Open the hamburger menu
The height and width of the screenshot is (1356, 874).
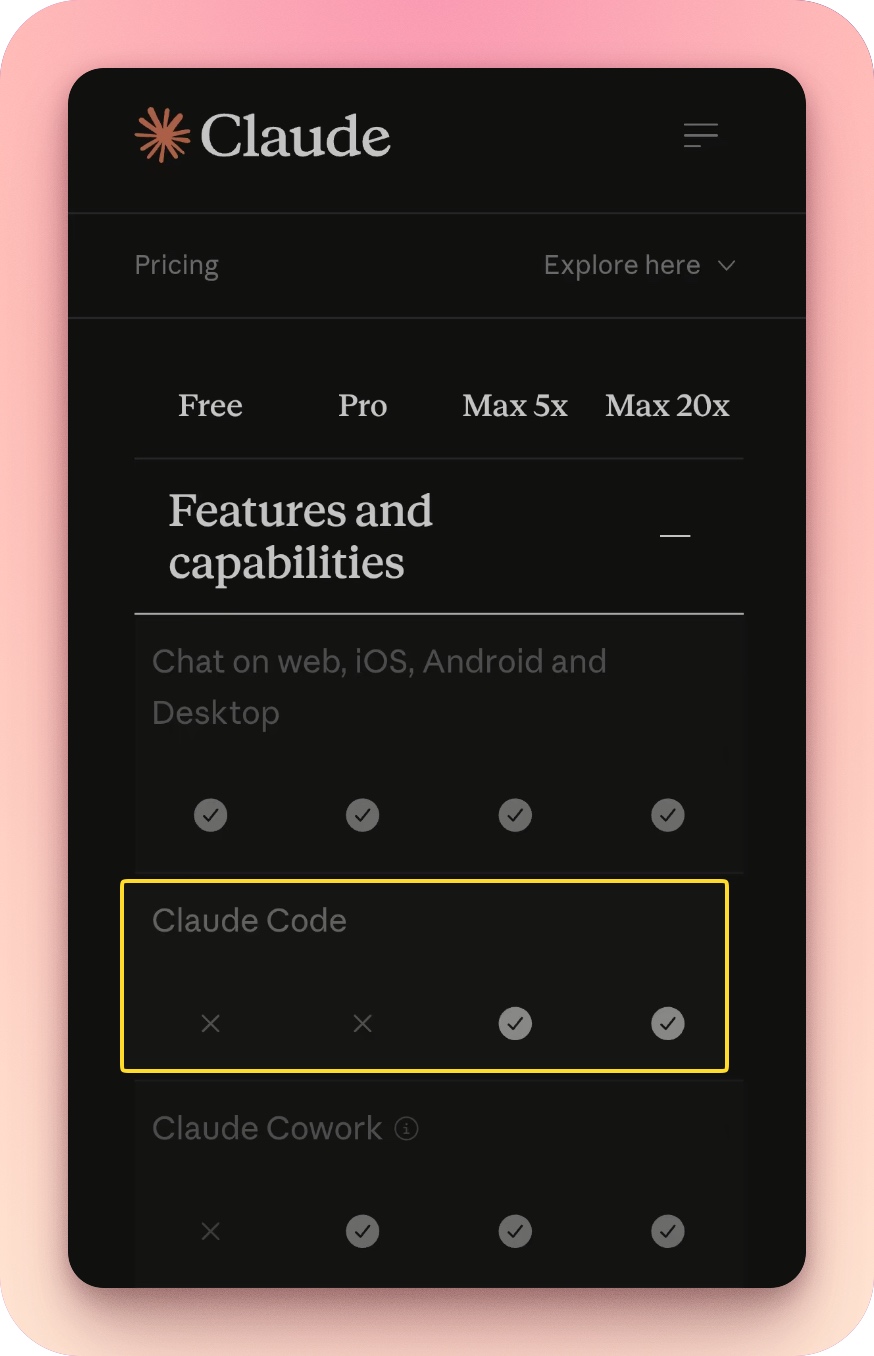pyautogui.click(x=701, y=136)
